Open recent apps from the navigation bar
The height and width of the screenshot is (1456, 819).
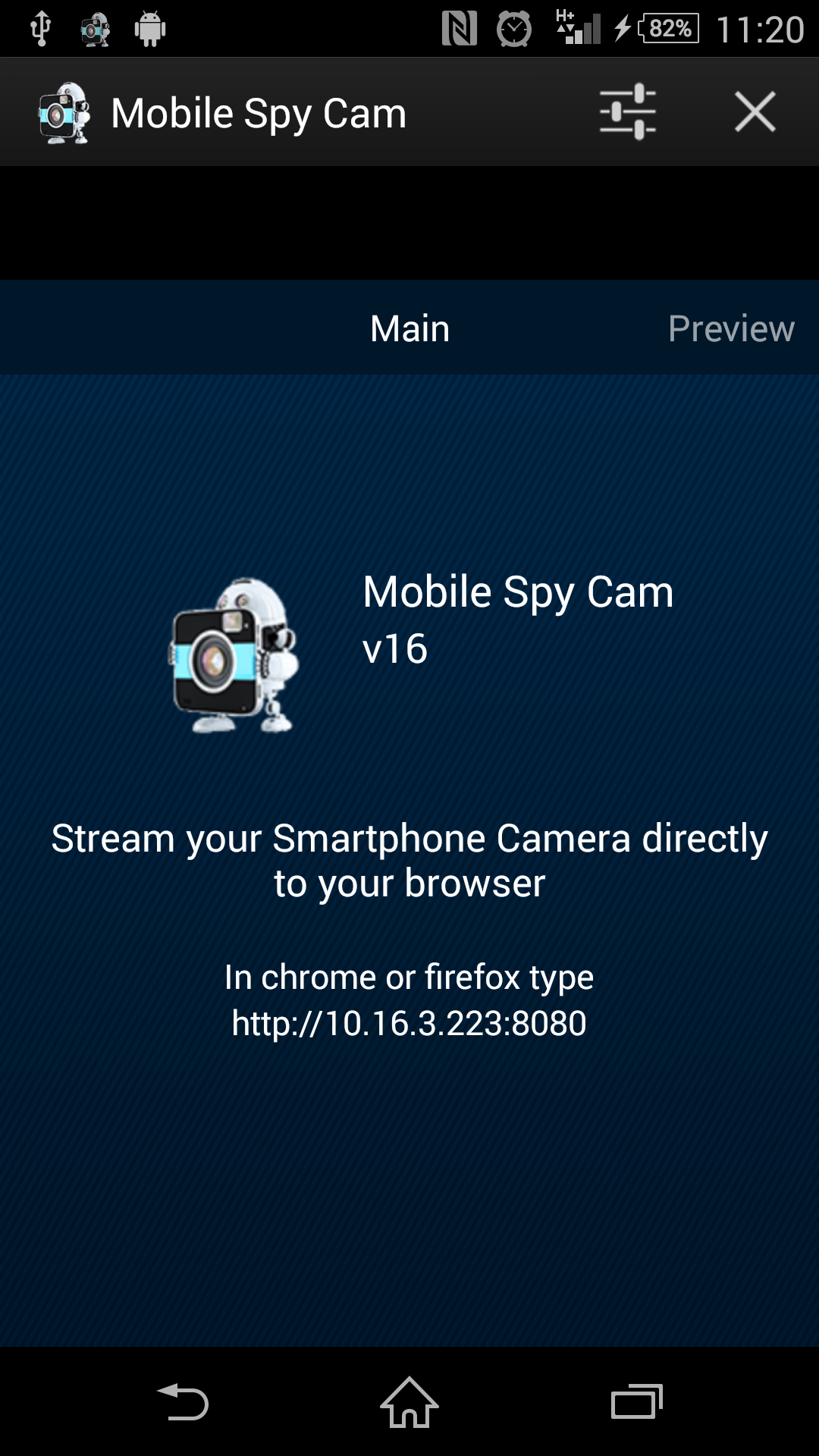point(636,1401)
